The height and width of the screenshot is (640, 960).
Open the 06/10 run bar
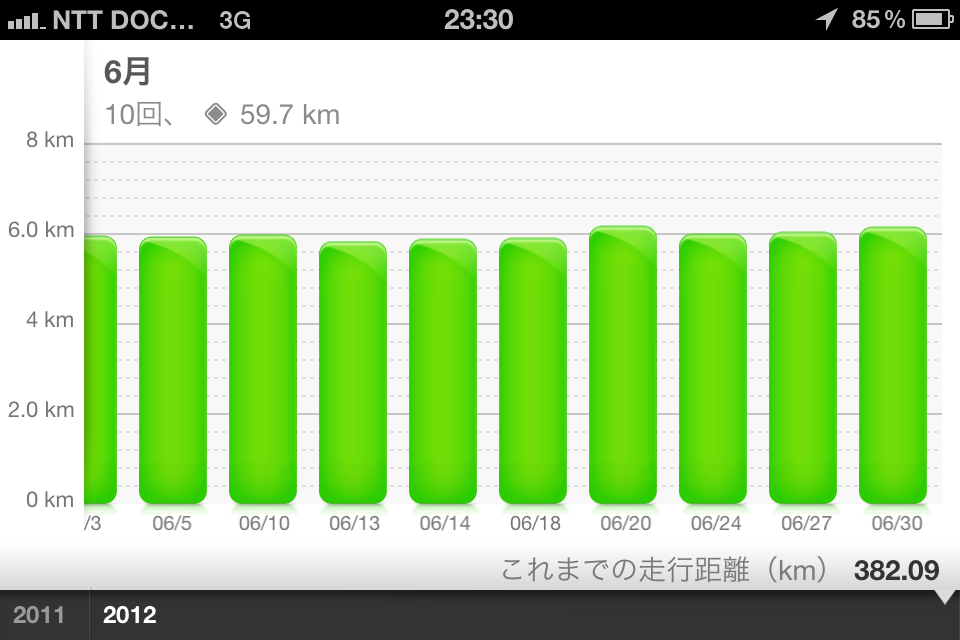[x=263, y=369]
